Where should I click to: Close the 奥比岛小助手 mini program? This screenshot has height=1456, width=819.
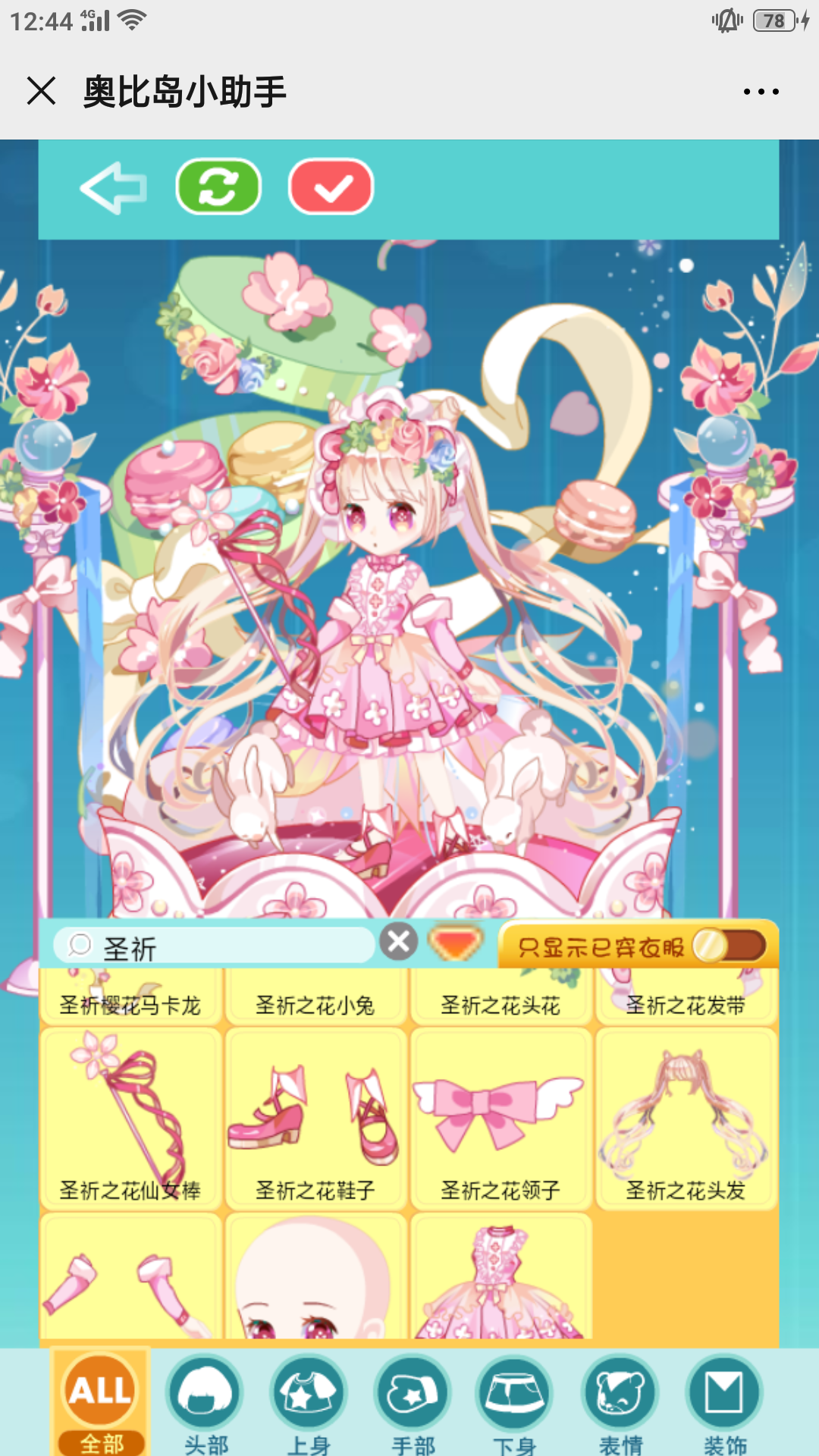[x=41, y=91]
